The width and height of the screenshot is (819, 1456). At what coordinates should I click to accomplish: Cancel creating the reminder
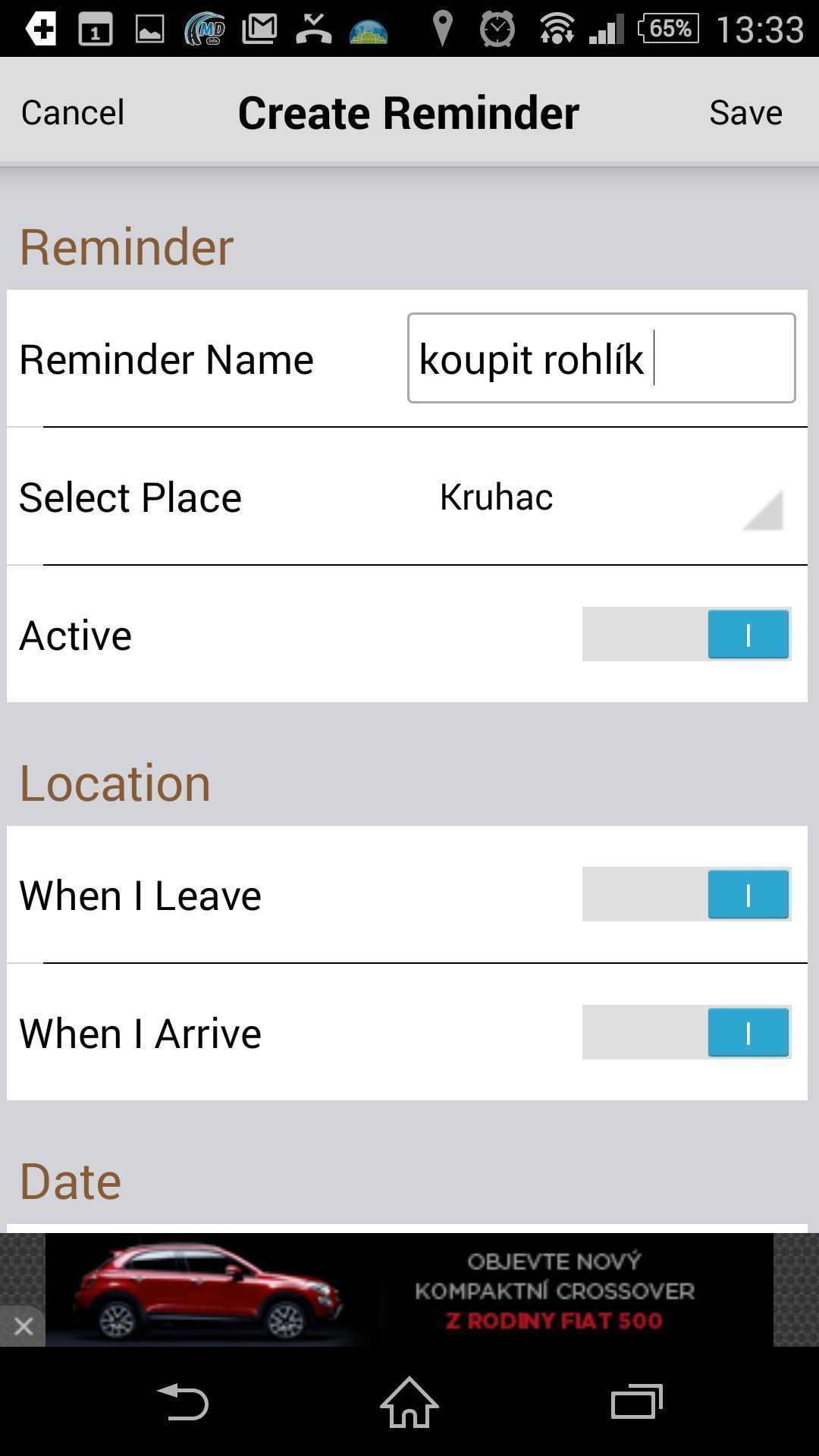point(73,112)
